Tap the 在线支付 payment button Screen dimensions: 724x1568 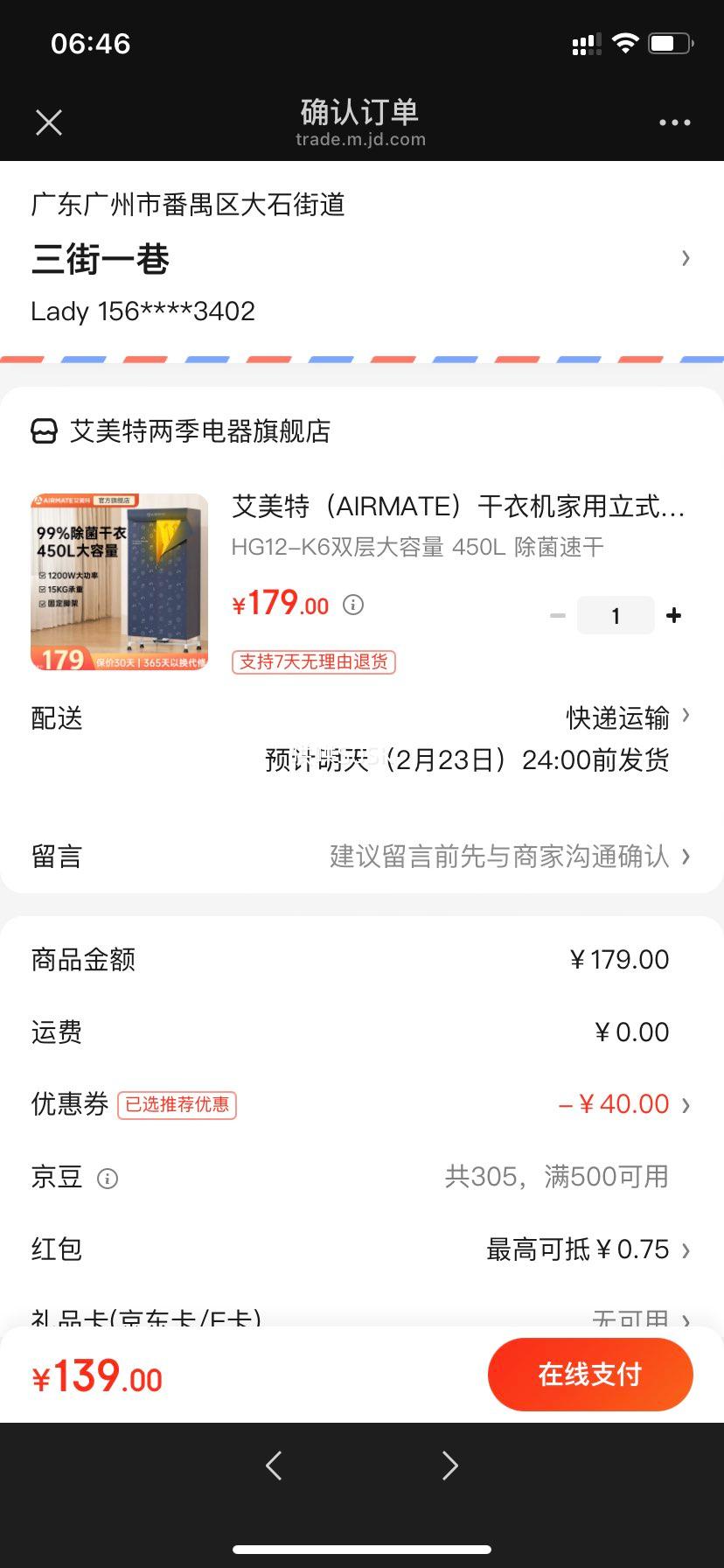(x=590, y=1374)
